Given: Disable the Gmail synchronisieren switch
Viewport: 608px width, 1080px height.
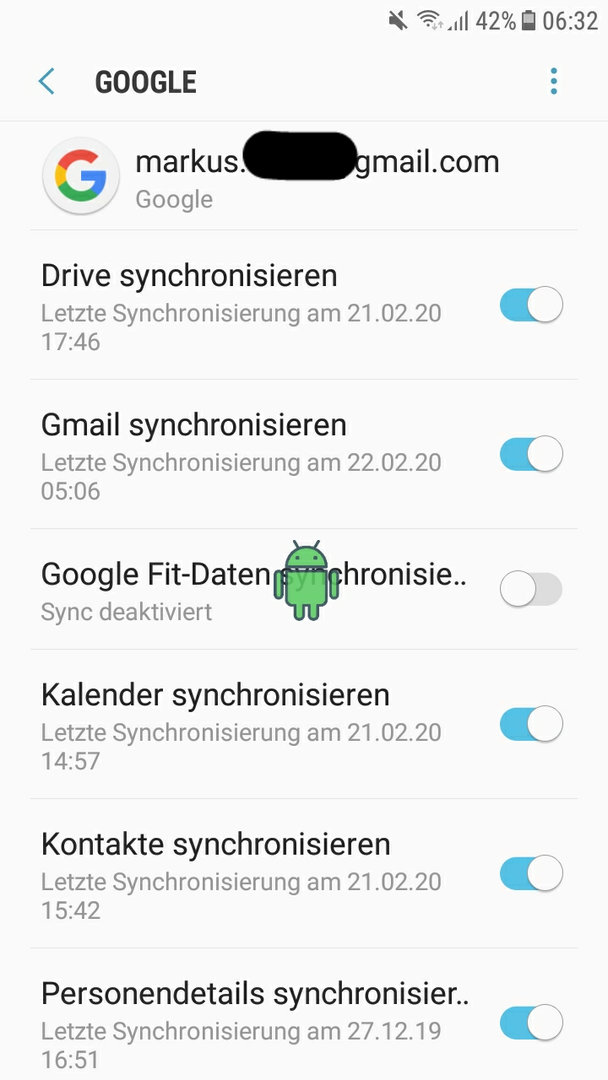Looking at the screenshot, I should pos(531,454).
